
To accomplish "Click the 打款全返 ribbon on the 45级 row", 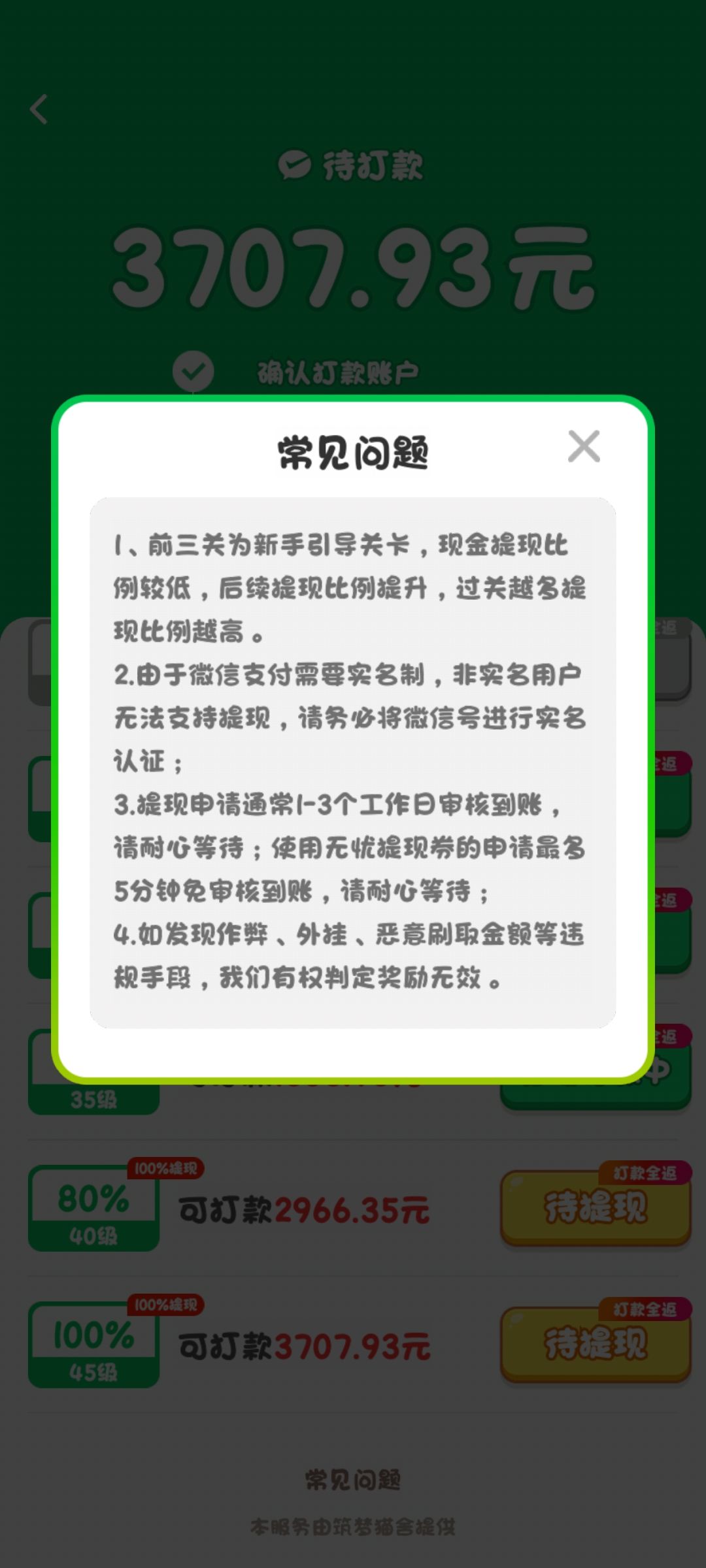I will [647, 1309].
